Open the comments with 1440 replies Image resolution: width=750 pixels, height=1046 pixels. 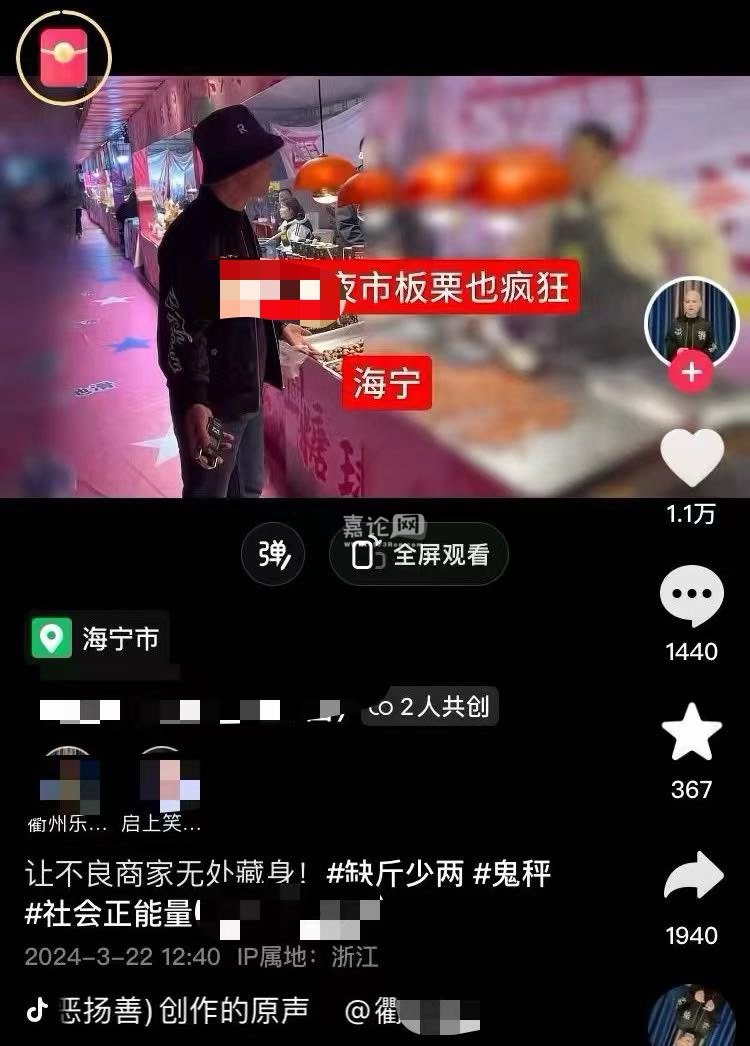(692, 597)
